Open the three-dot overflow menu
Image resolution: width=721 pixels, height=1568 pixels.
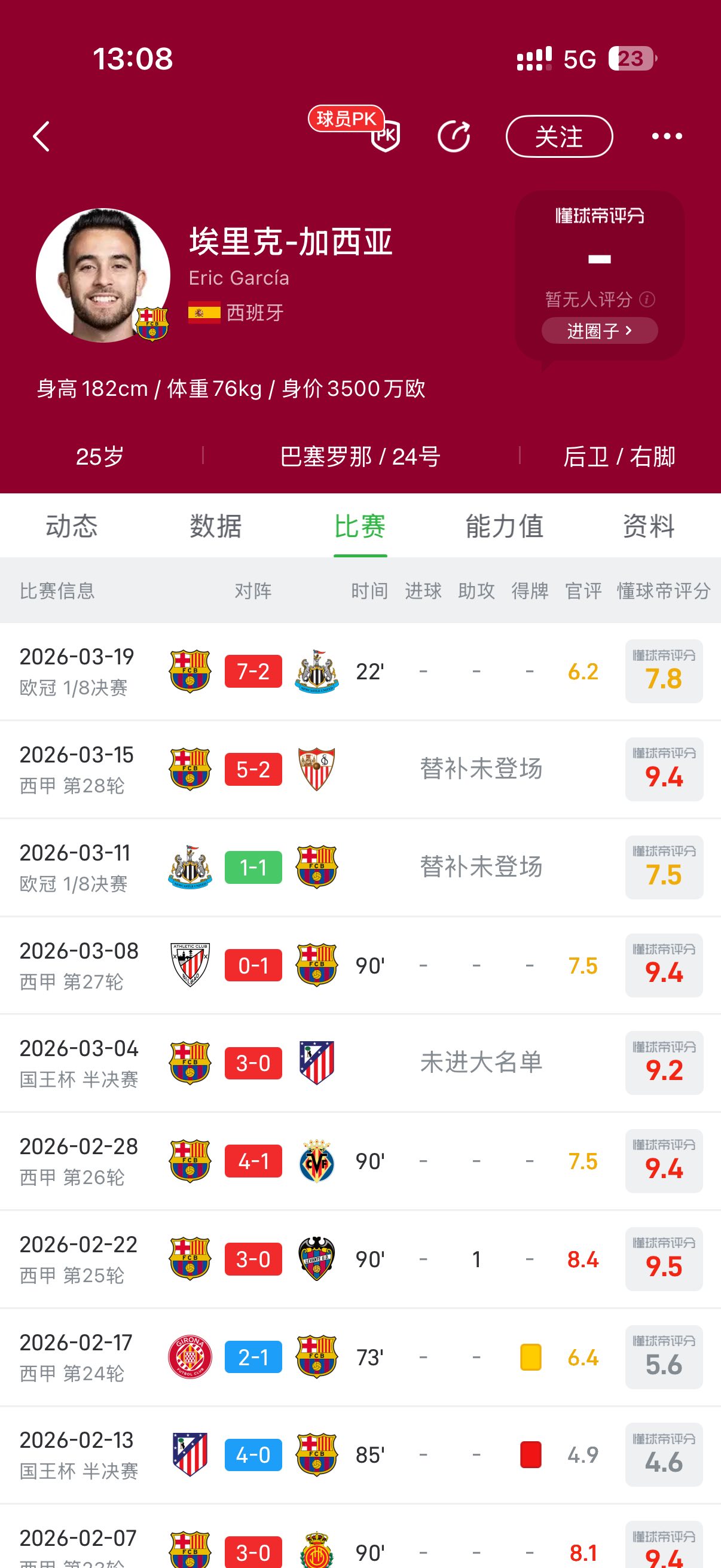666,136
